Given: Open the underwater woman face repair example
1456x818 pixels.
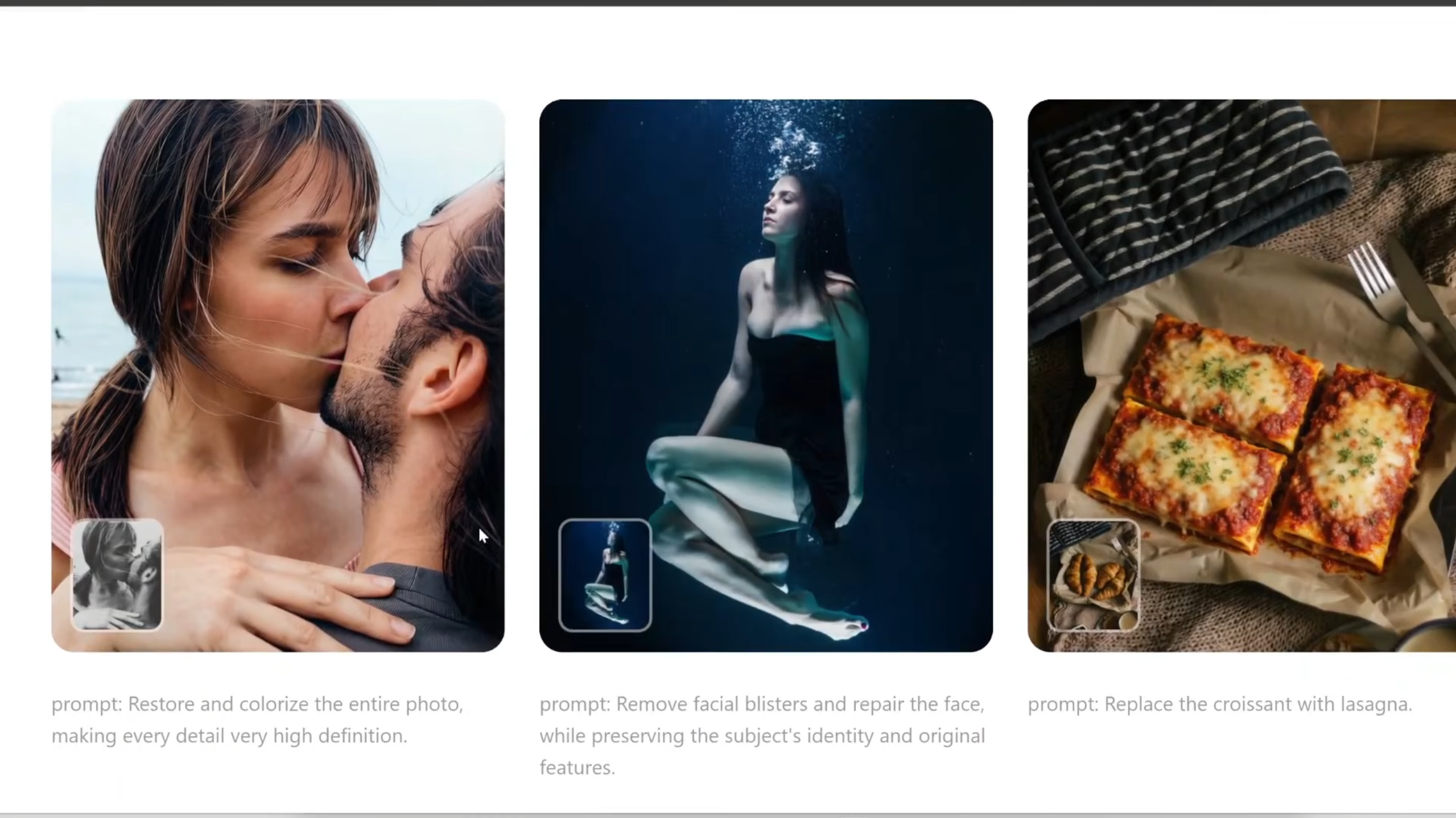Looking at the screenshot, I should 766,319.
